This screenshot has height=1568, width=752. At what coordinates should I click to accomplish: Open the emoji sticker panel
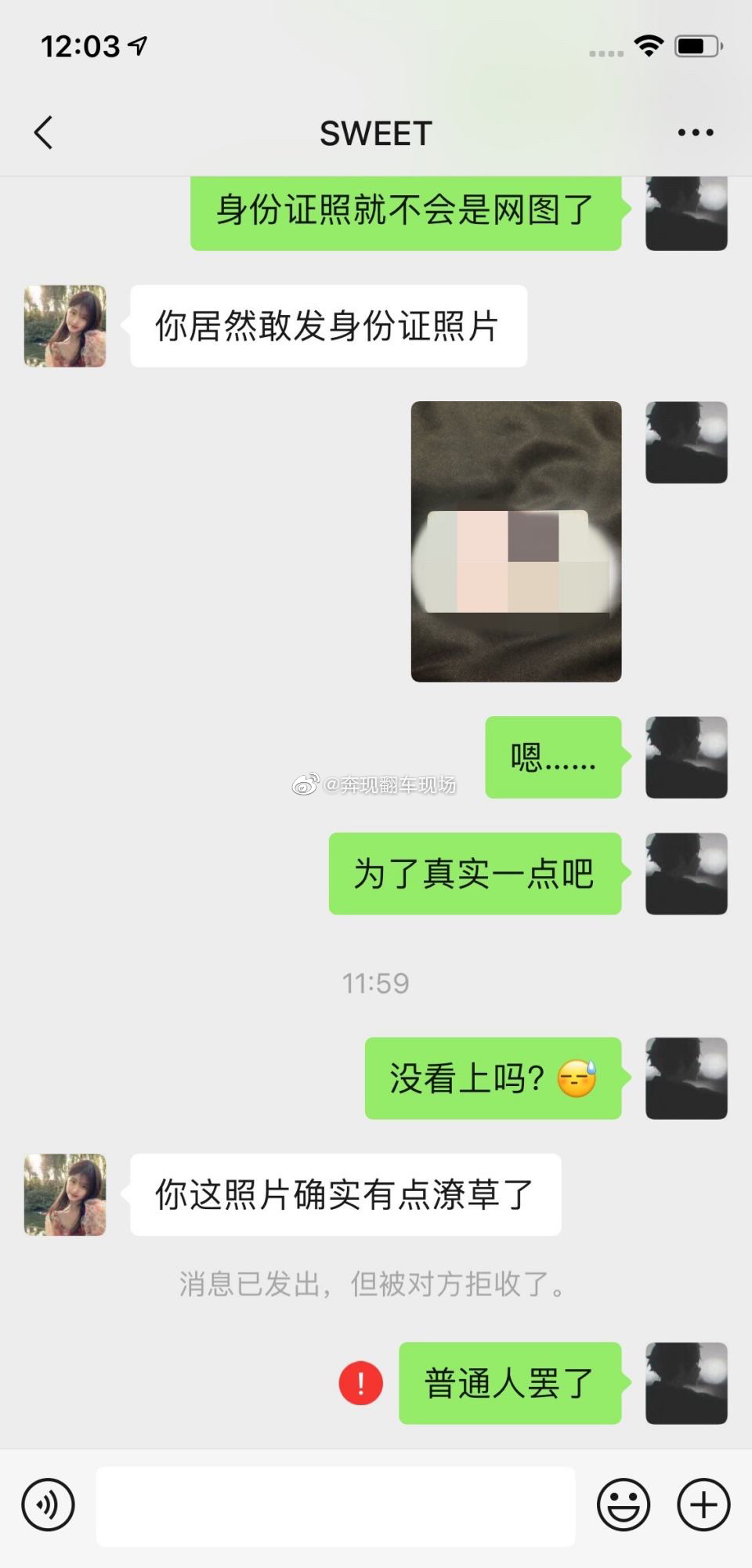coord(624,1505)
